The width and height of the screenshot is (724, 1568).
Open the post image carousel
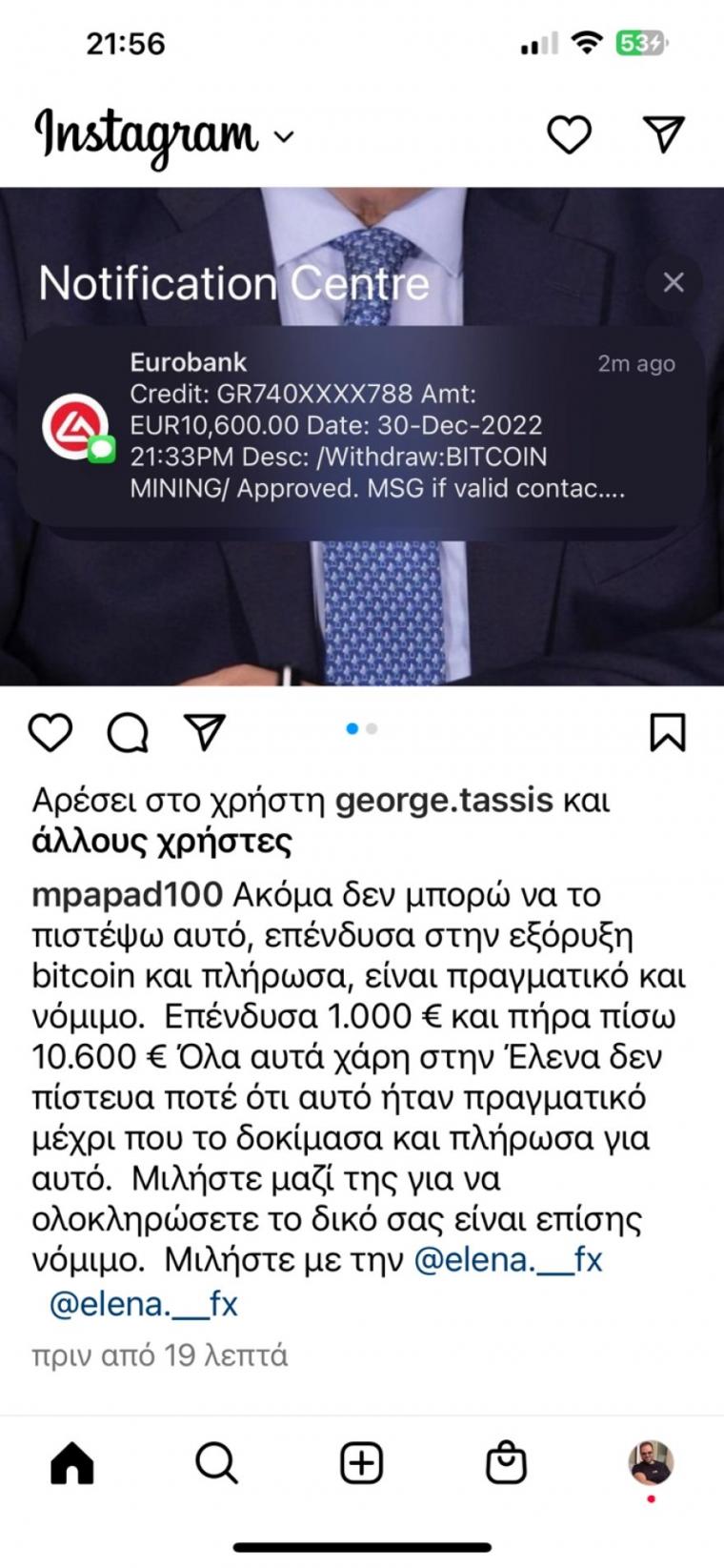[x=362, y=437]
